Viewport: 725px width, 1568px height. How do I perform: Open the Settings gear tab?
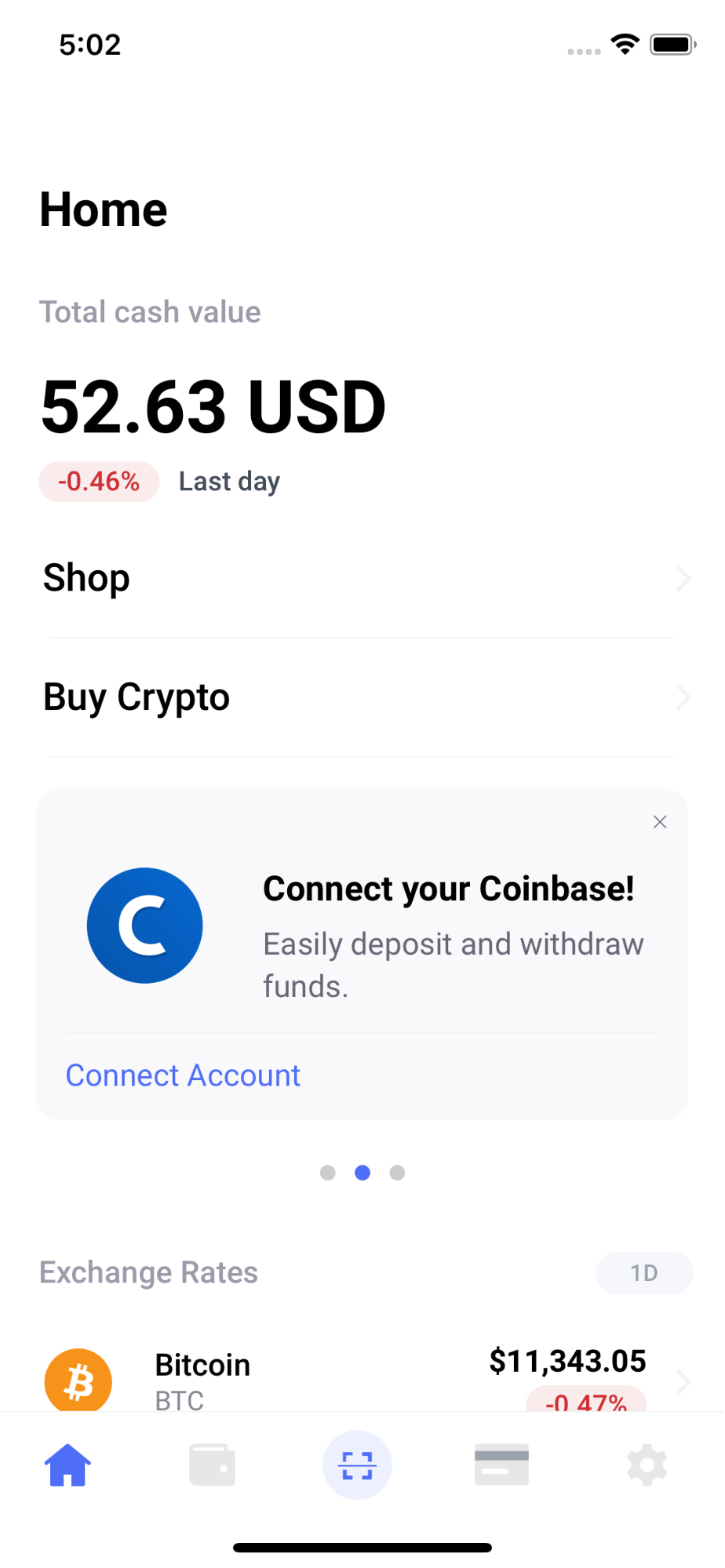646,1464
